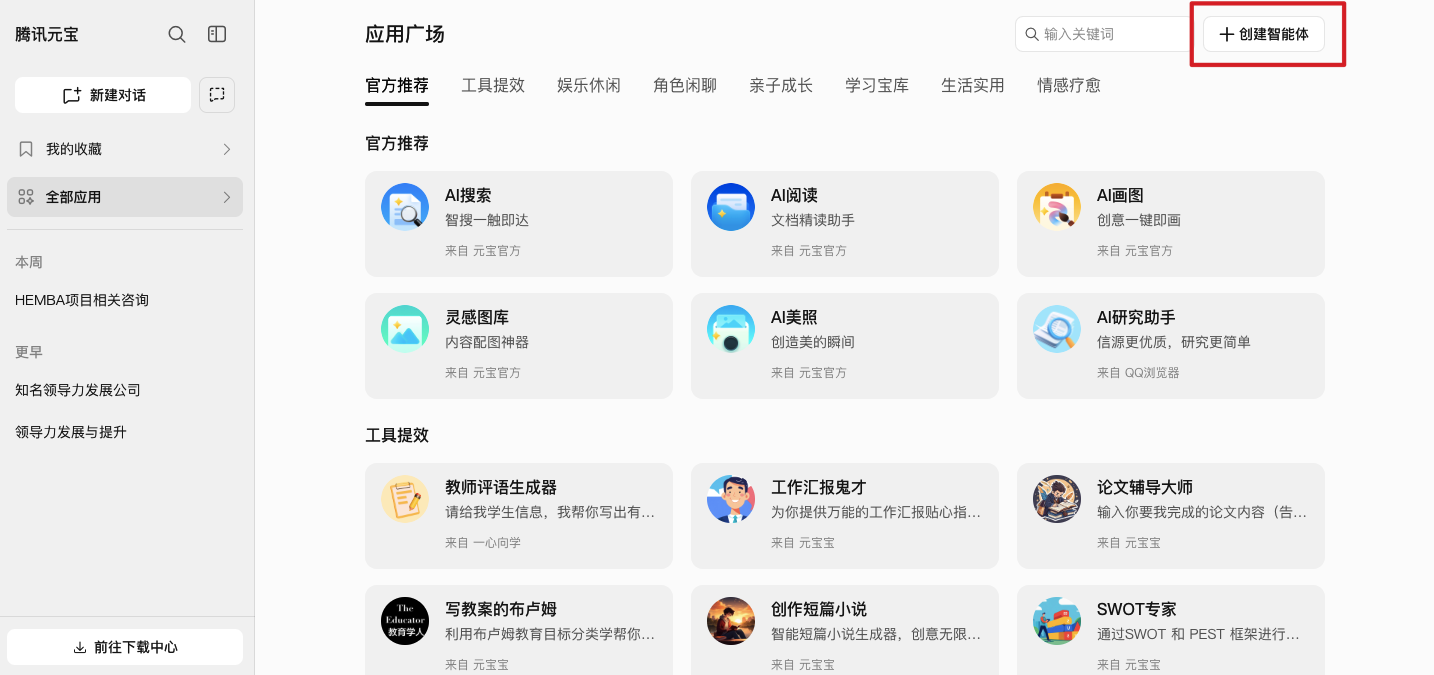The width and height of the screenshot is (1434, 675).
Task: Open 全部应用 in the sidebar
Action: click(x=125, y=197)
